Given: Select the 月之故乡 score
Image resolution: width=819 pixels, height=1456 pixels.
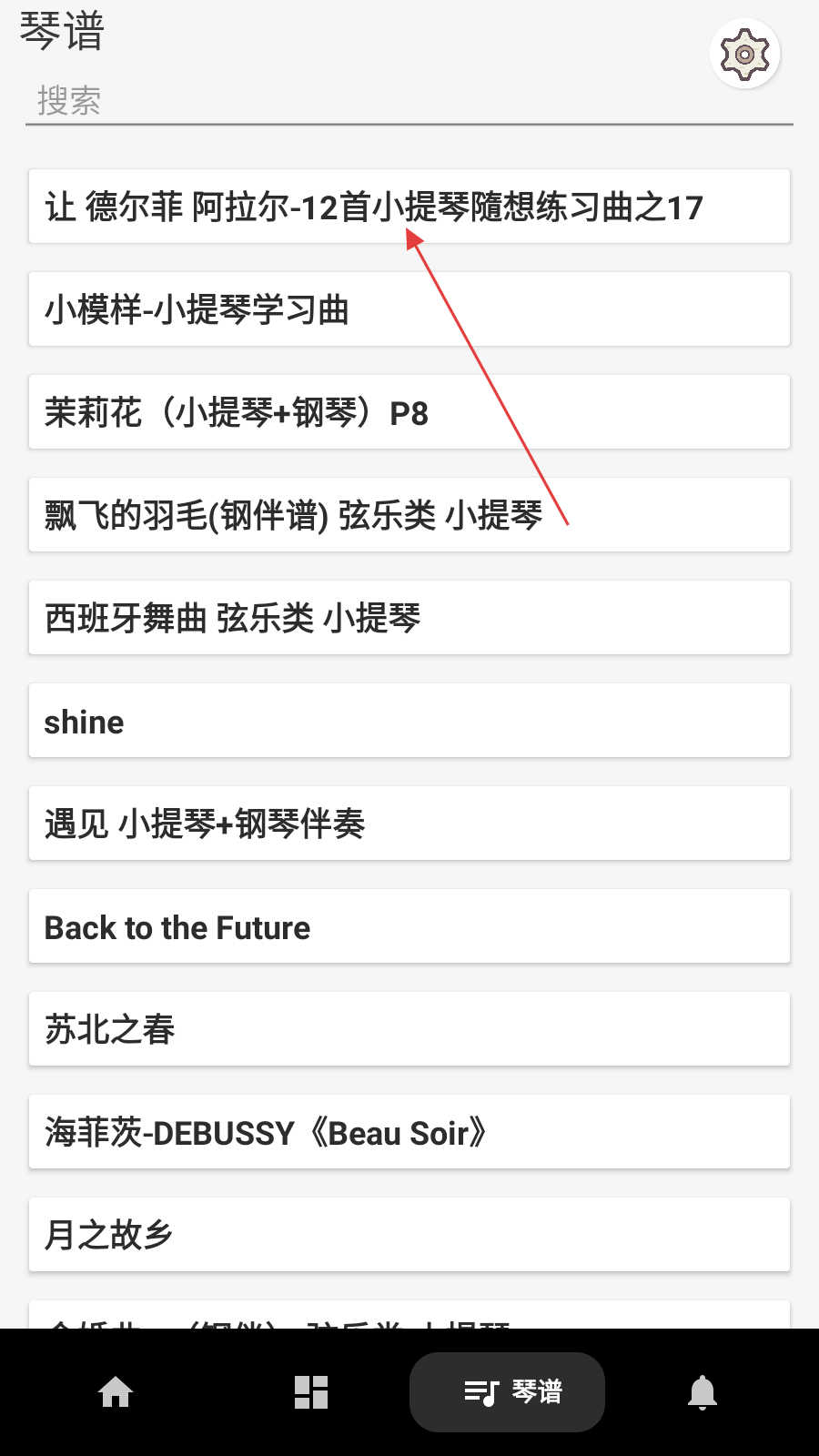Looking at the screenshot, I should pos(409,1235).
